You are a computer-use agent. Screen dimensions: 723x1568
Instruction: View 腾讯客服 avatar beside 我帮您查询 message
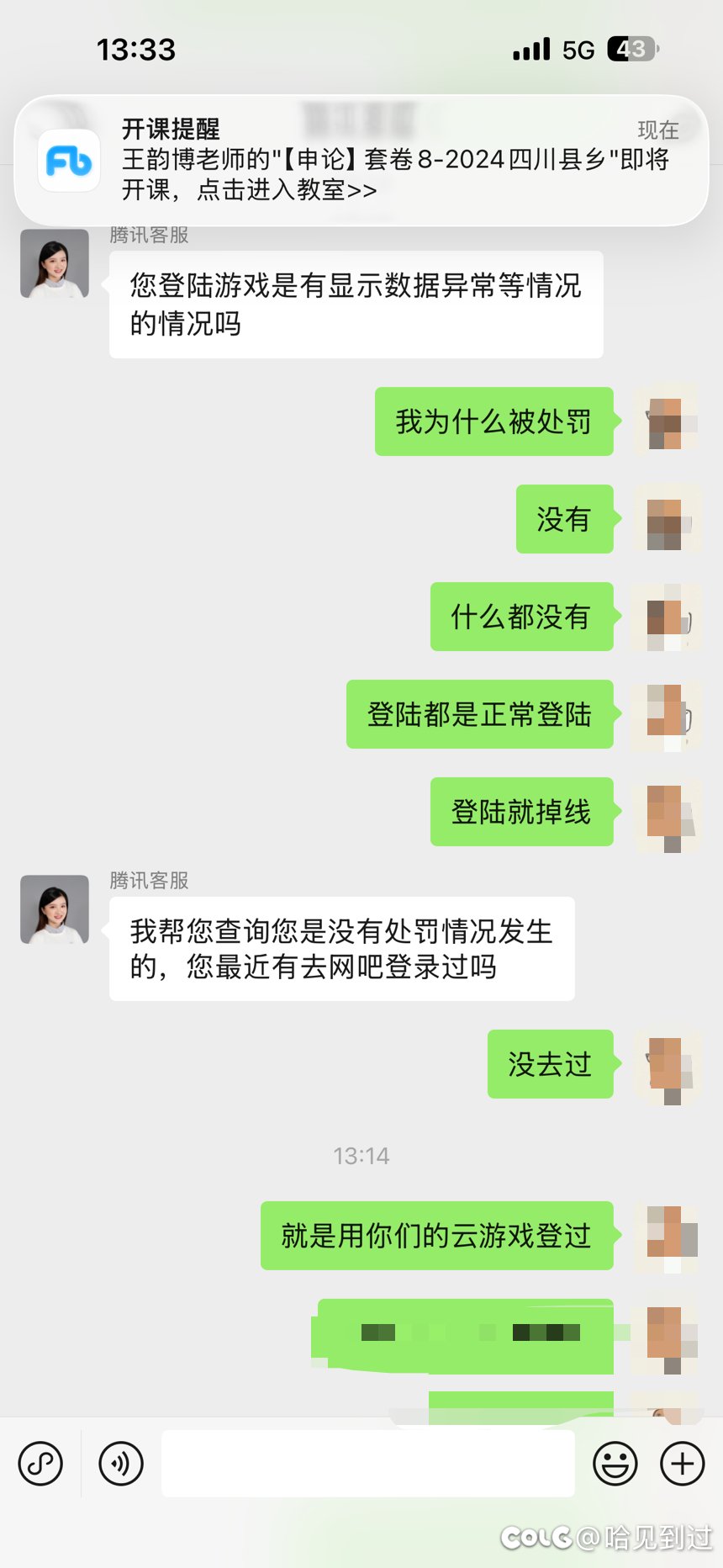(55, 909)
